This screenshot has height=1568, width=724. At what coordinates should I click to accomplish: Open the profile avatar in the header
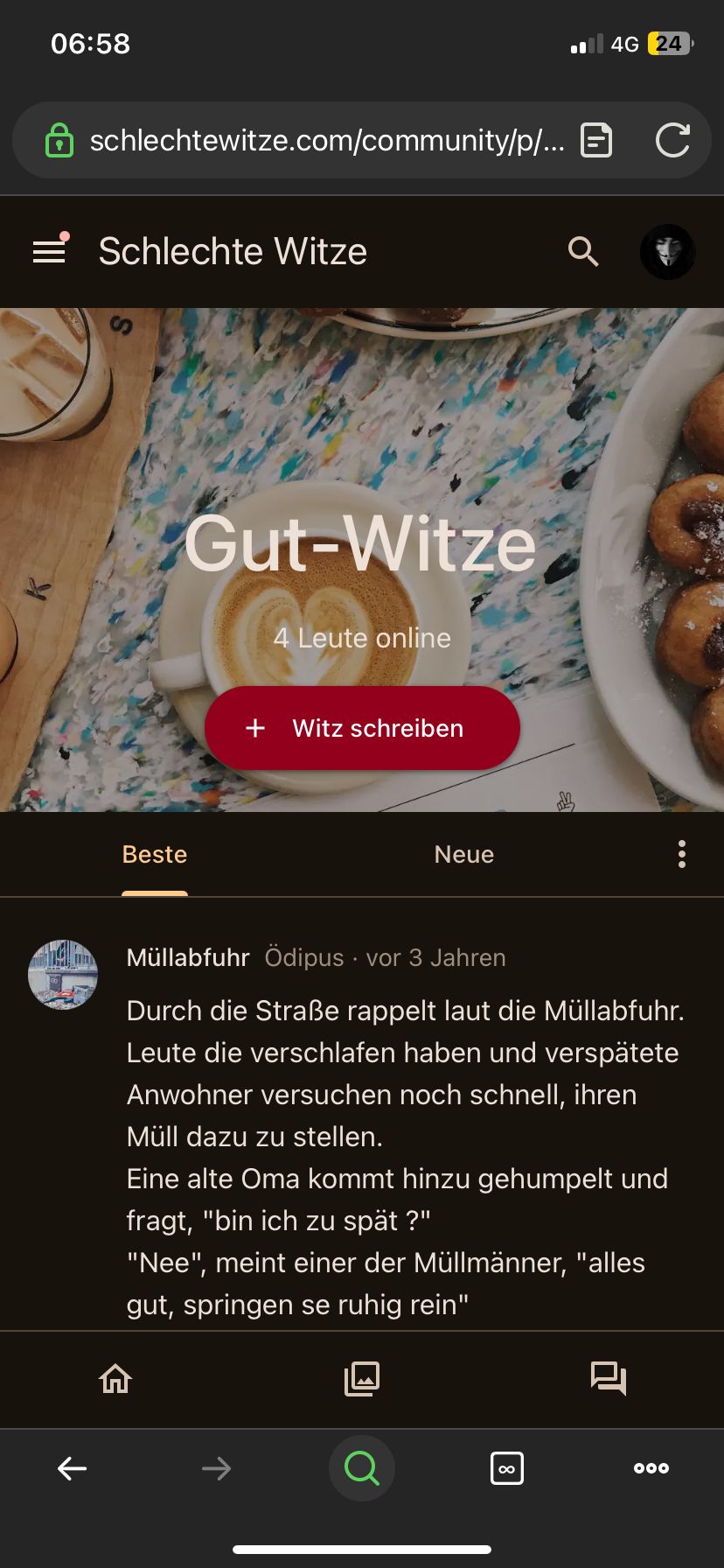click(x=667, y=252)
